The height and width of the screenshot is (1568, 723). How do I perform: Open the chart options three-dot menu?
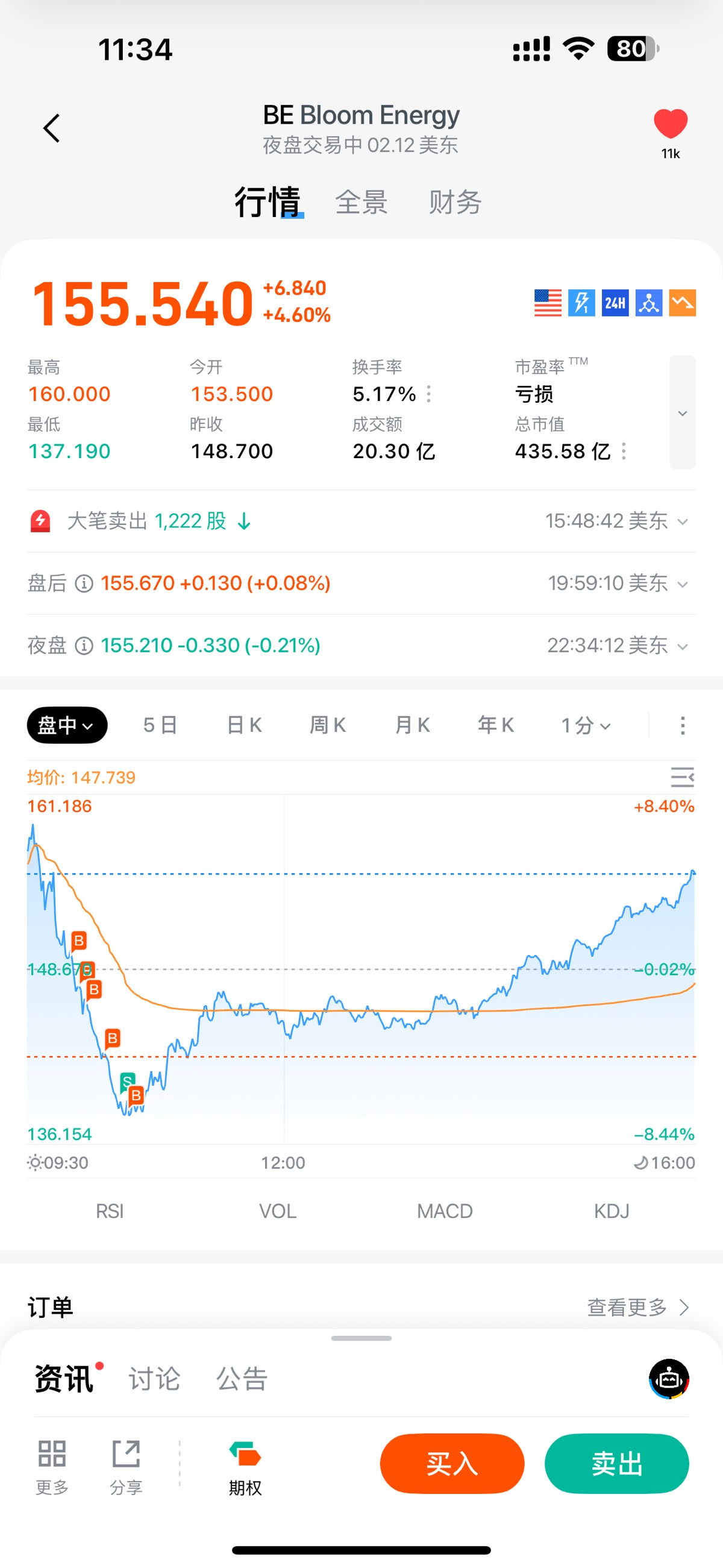click(682, 725)
